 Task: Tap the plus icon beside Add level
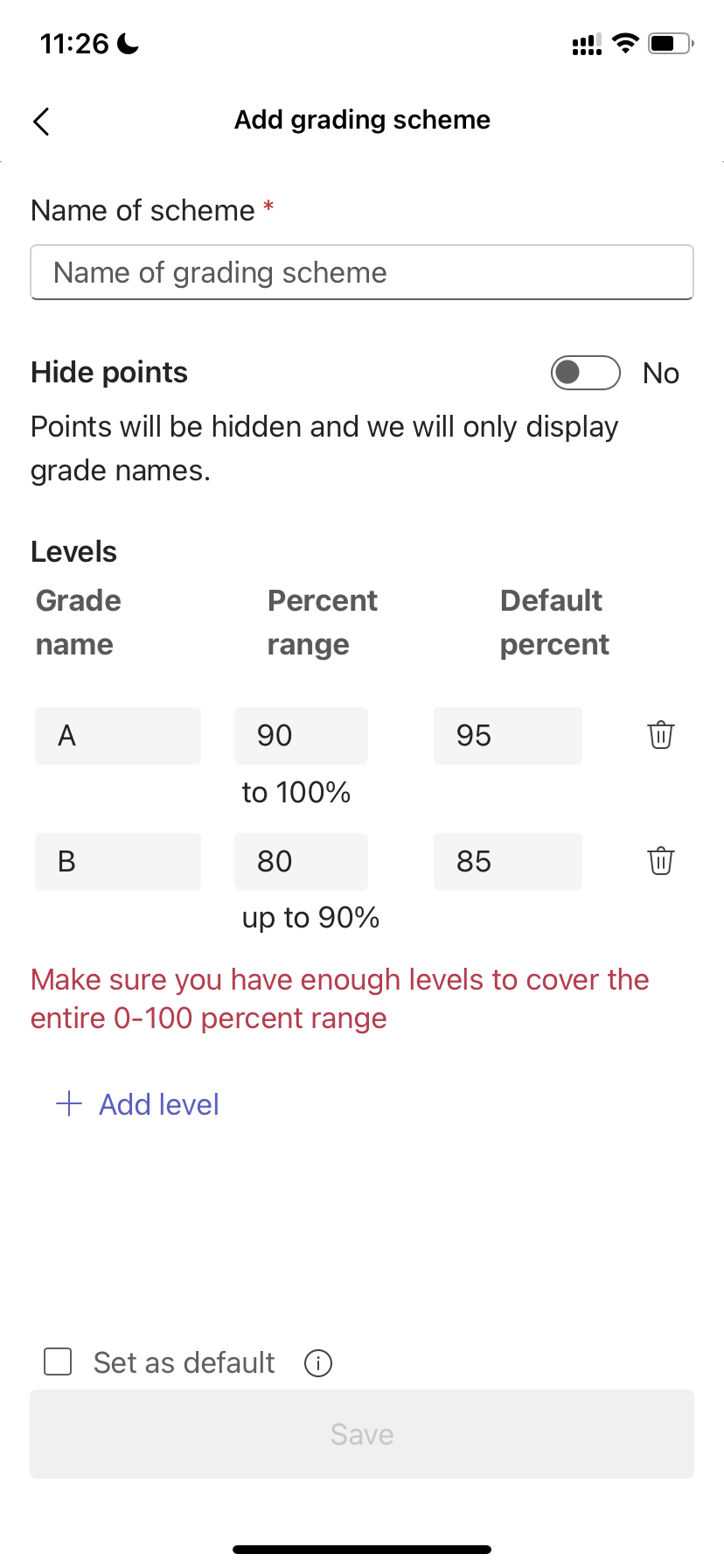point(67,1103)
